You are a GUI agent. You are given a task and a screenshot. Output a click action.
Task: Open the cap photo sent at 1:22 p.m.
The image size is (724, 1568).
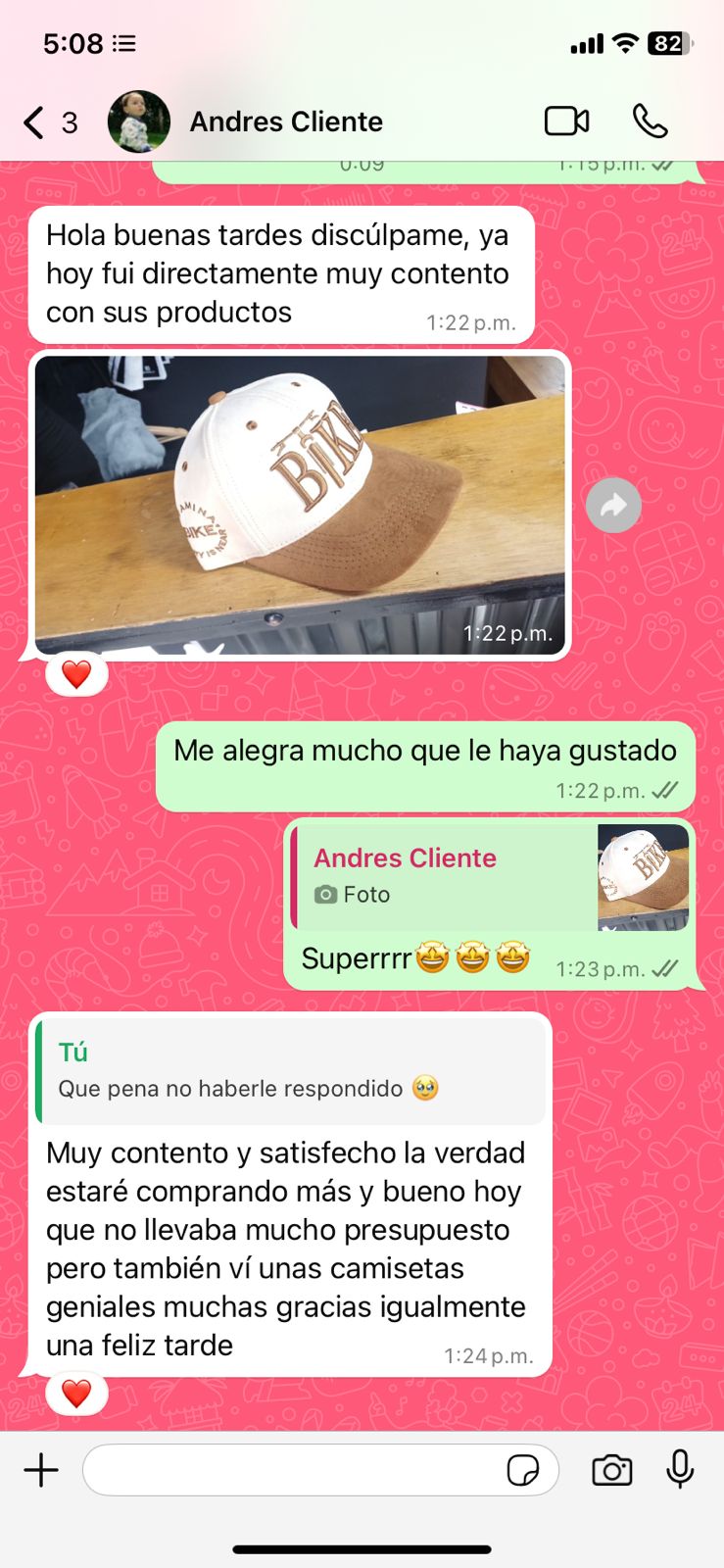coord(300,504)
